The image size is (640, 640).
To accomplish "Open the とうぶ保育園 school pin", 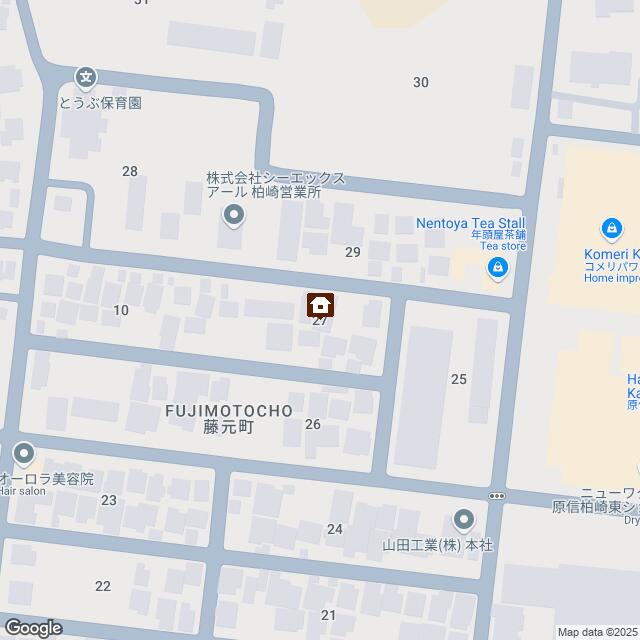I will tap(87, 76).
